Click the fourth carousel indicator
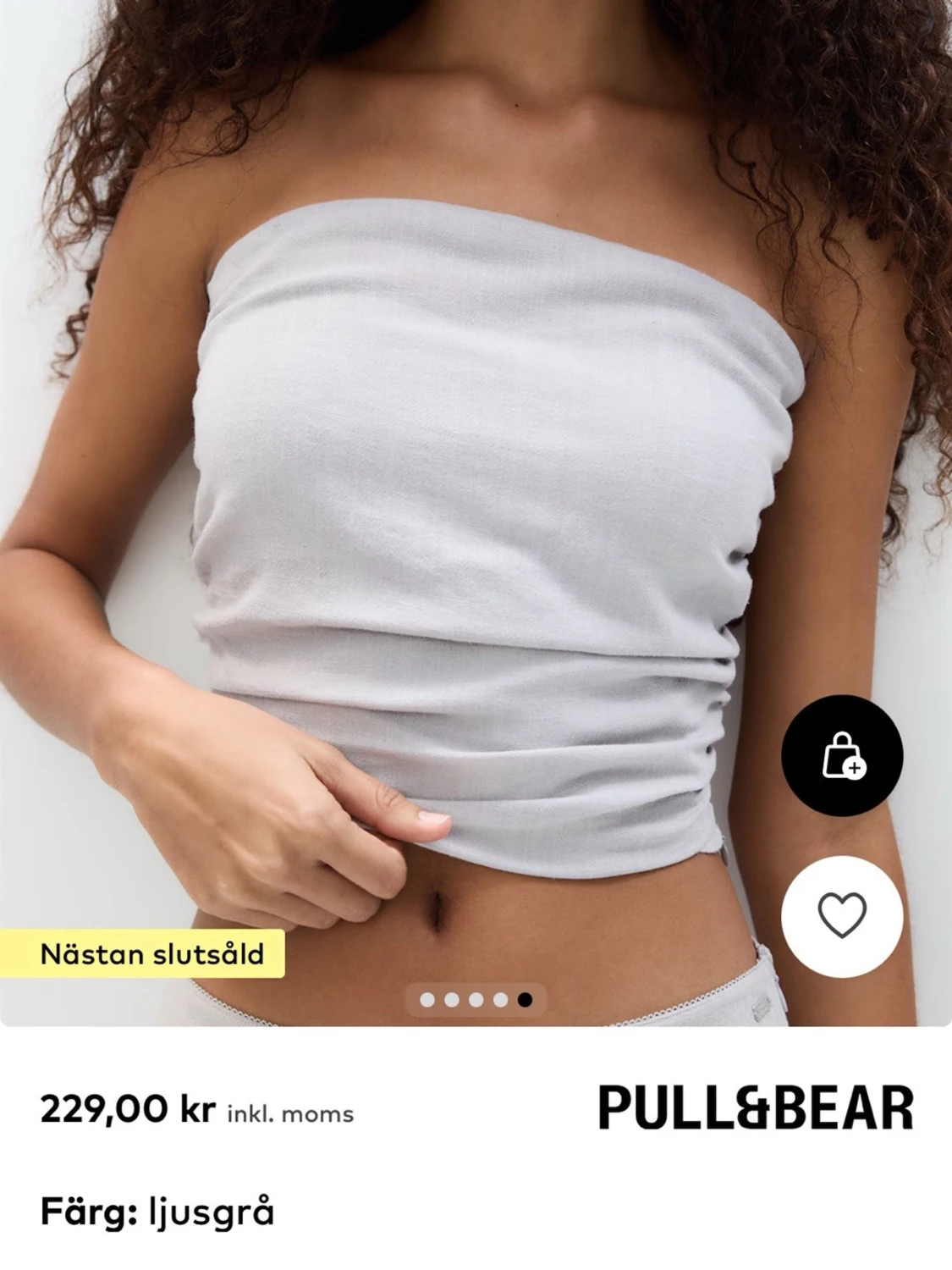 click(501, 1001)
